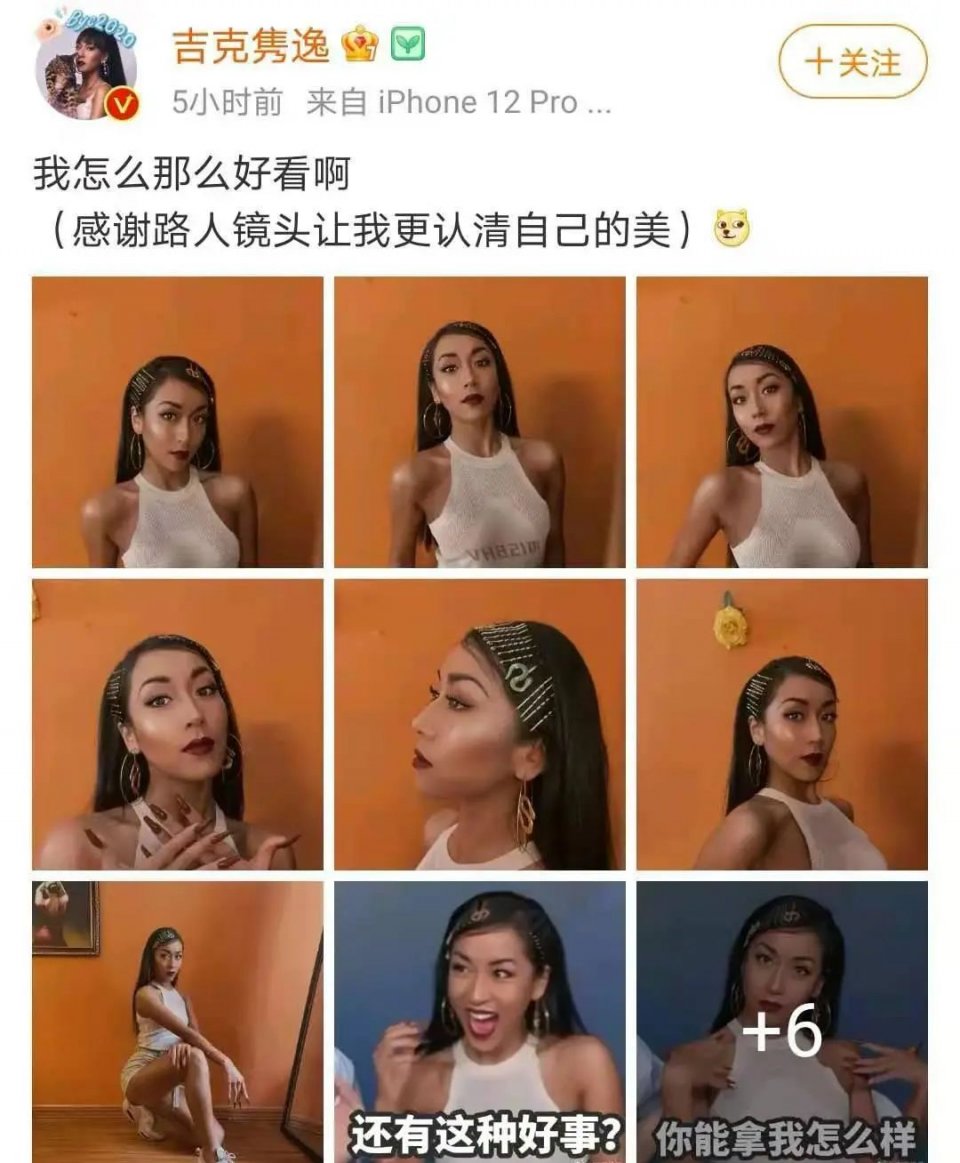Tap the +关注 follow button
The image size is (960, 1163).
[x=852, y=62]
